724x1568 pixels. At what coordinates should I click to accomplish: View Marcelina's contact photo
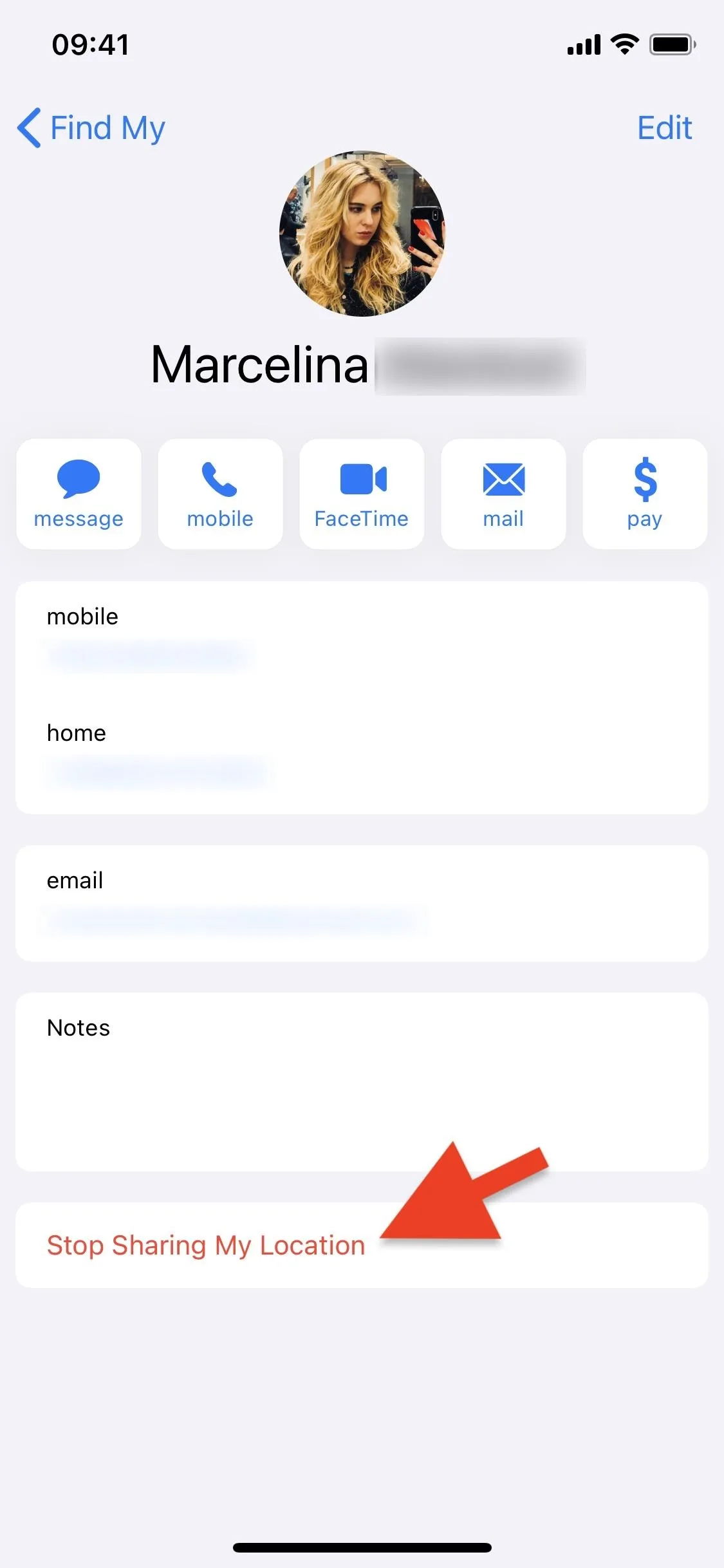362,234
